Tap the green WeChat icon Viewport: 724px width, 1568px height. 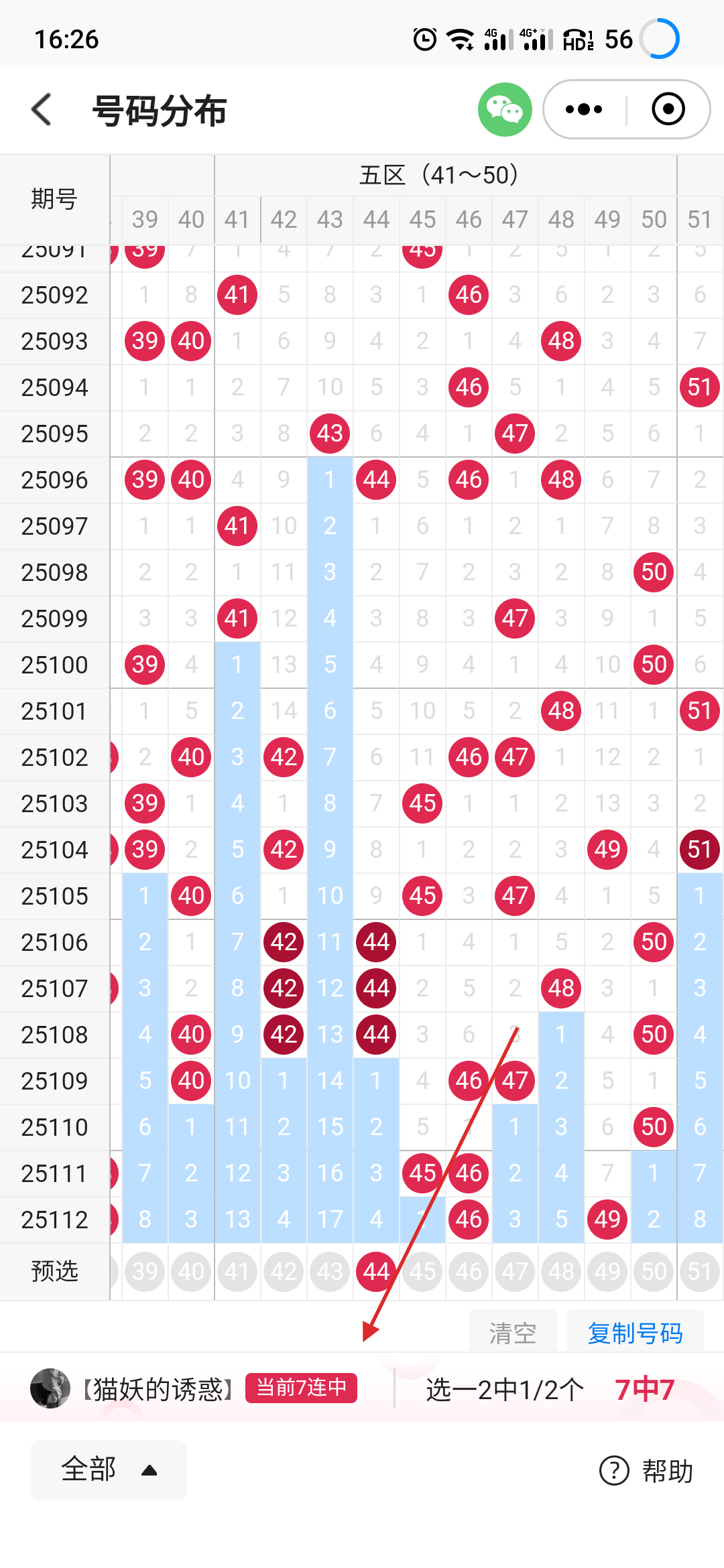pos(505,109)
